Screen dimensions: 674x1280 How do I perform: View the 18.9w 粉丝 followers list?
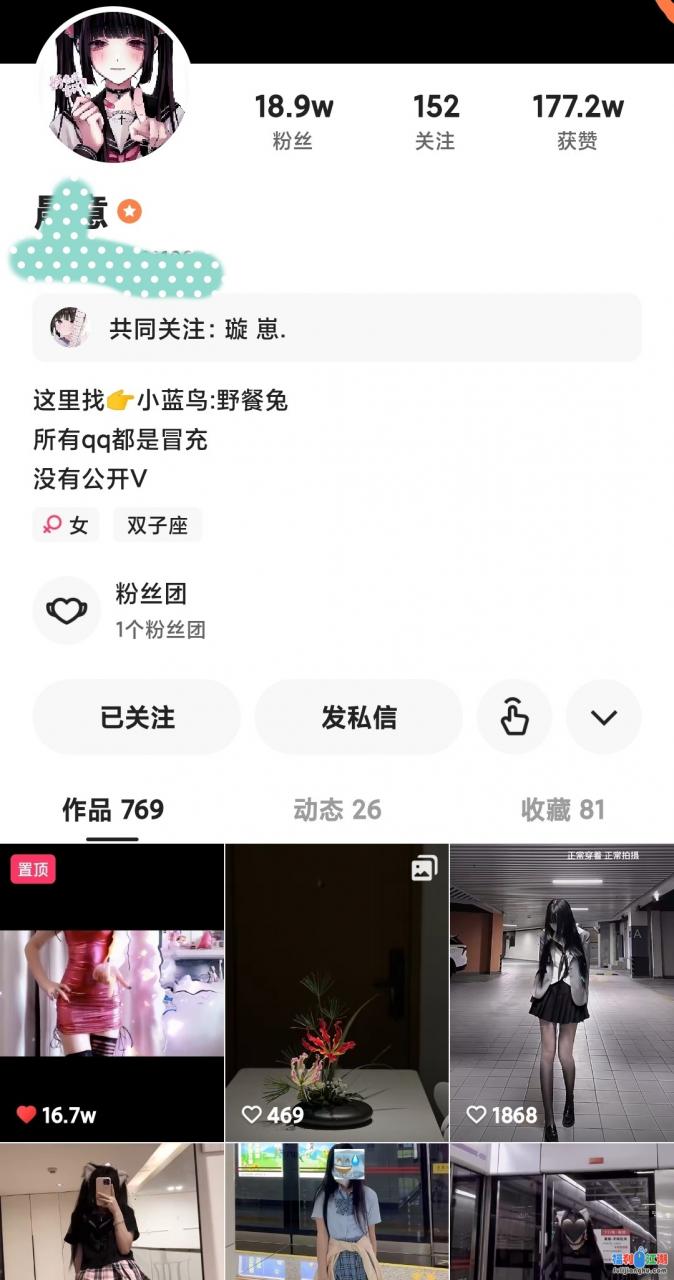pos(293,121)
